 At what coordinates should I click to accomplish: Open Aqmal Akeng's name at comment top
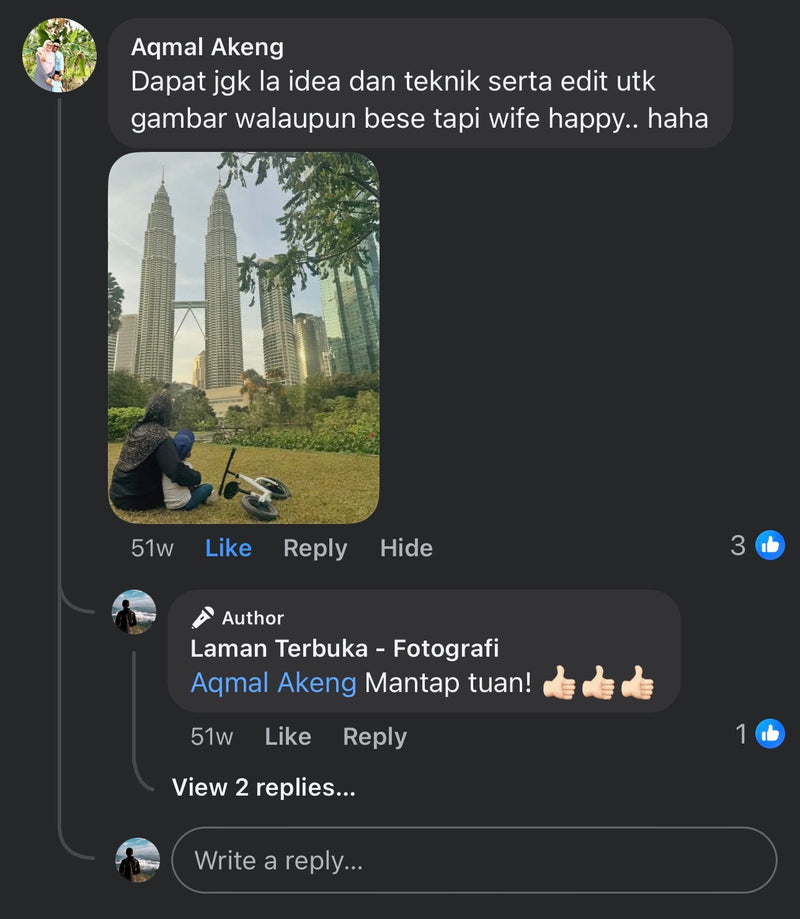click(x=207, y=46)
